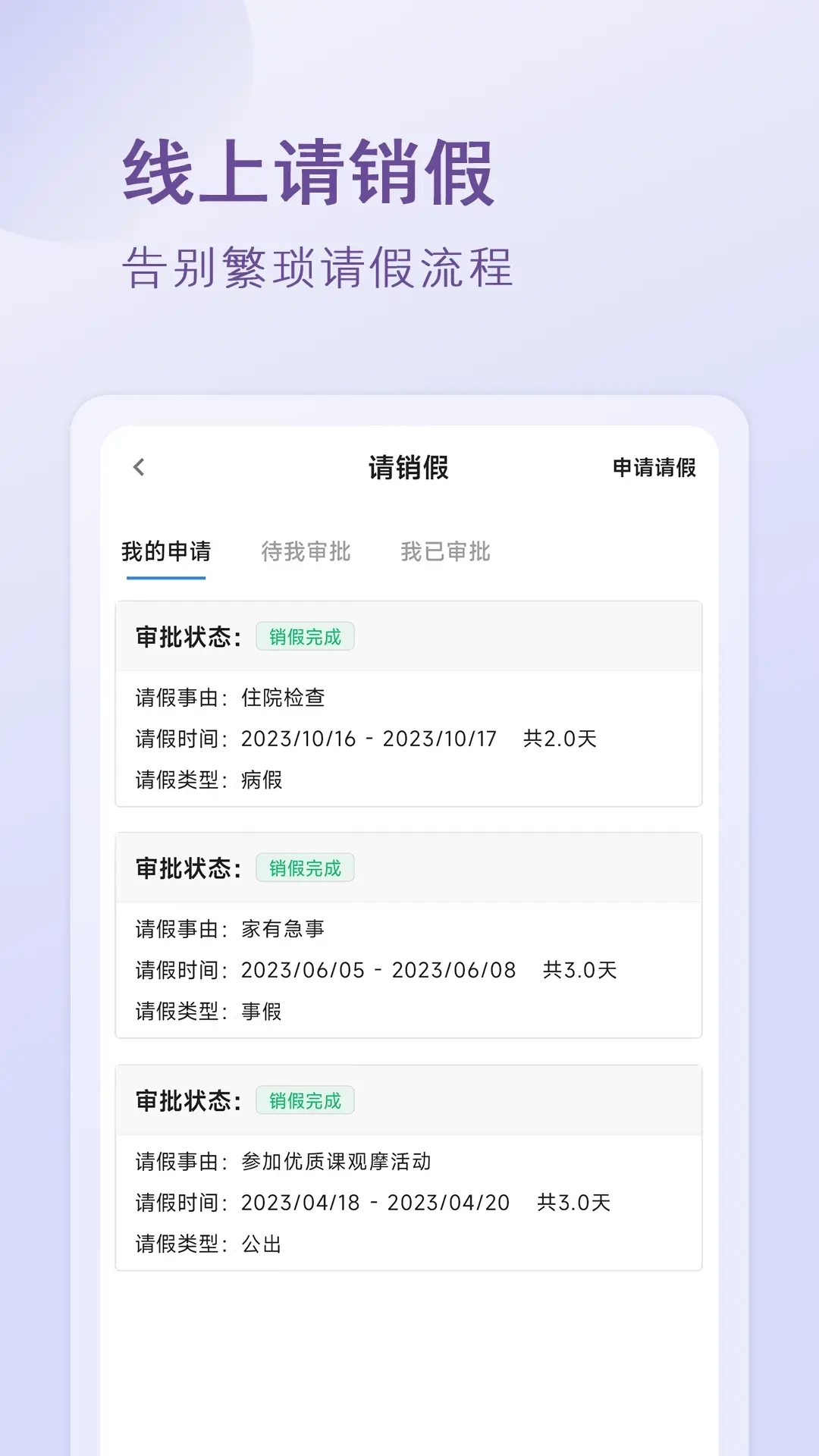Tap the 销假完成 badge on the 公出 record
Image resolution: width=819 pixels, height=1456 pixels.
pos(306,1100)
